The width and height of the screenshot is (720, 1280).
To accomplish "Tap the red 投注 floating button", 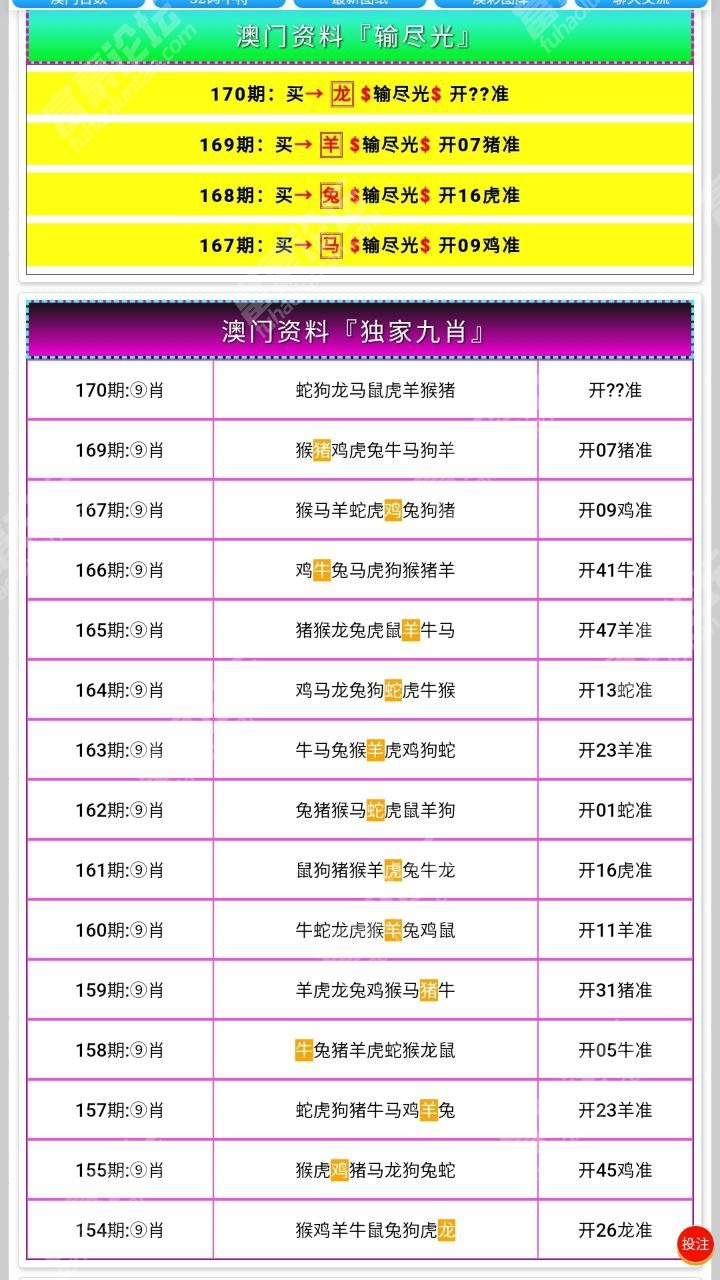I will pos(695,1244).
